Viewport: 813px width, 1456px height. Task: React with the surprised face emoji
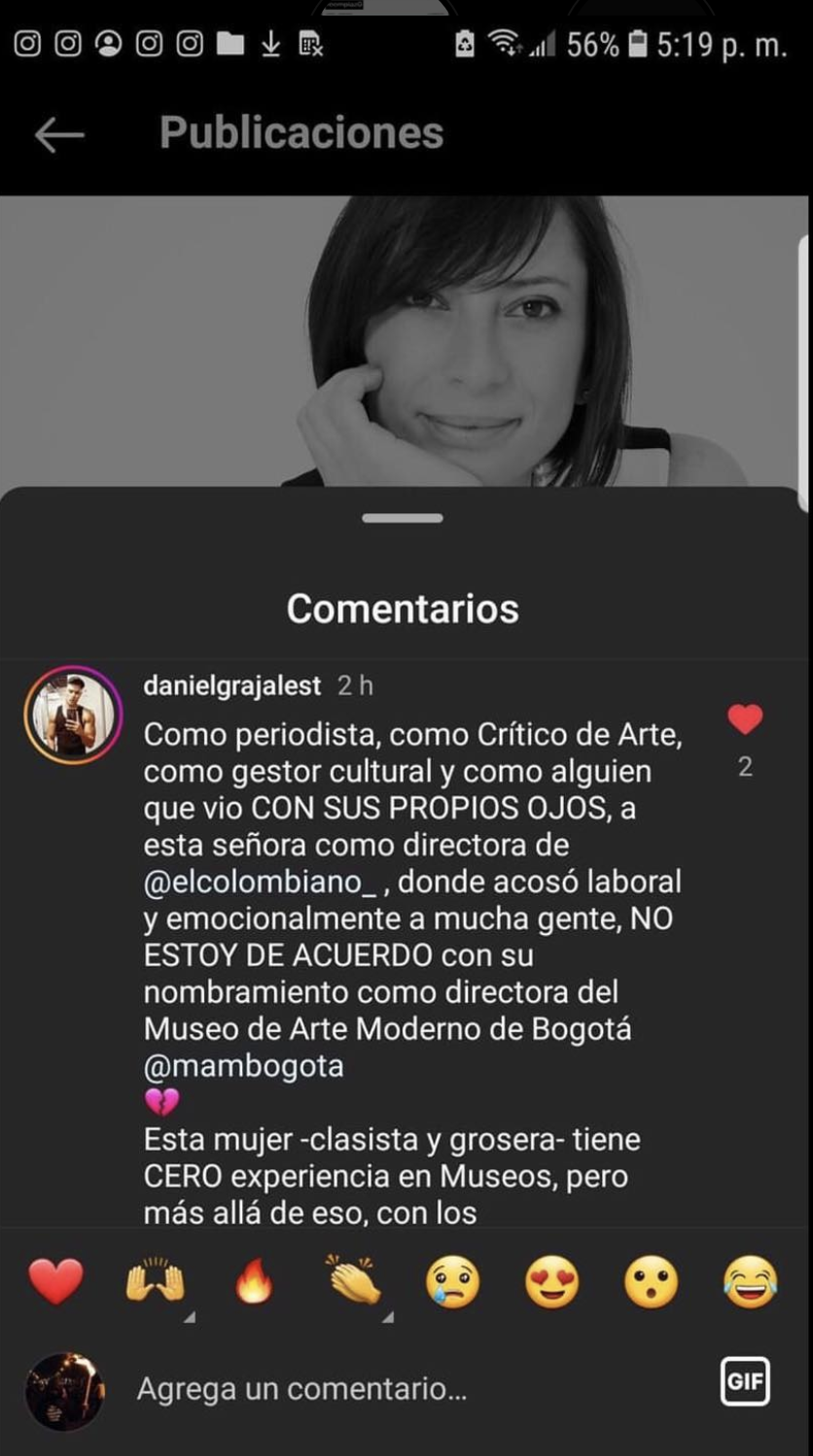[651, 1282]
